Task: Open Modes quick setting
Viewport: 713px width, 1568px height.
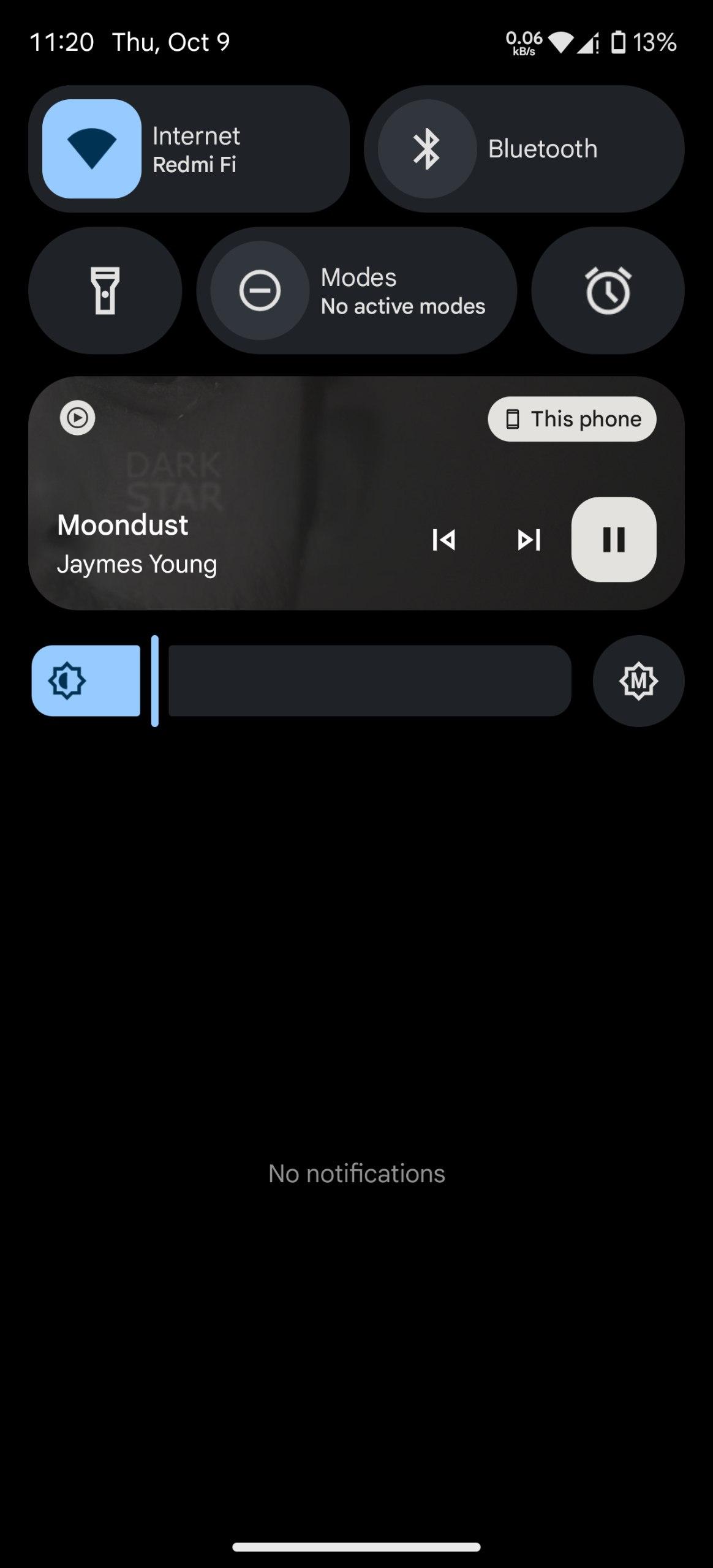Action: (x=356, y=290)
